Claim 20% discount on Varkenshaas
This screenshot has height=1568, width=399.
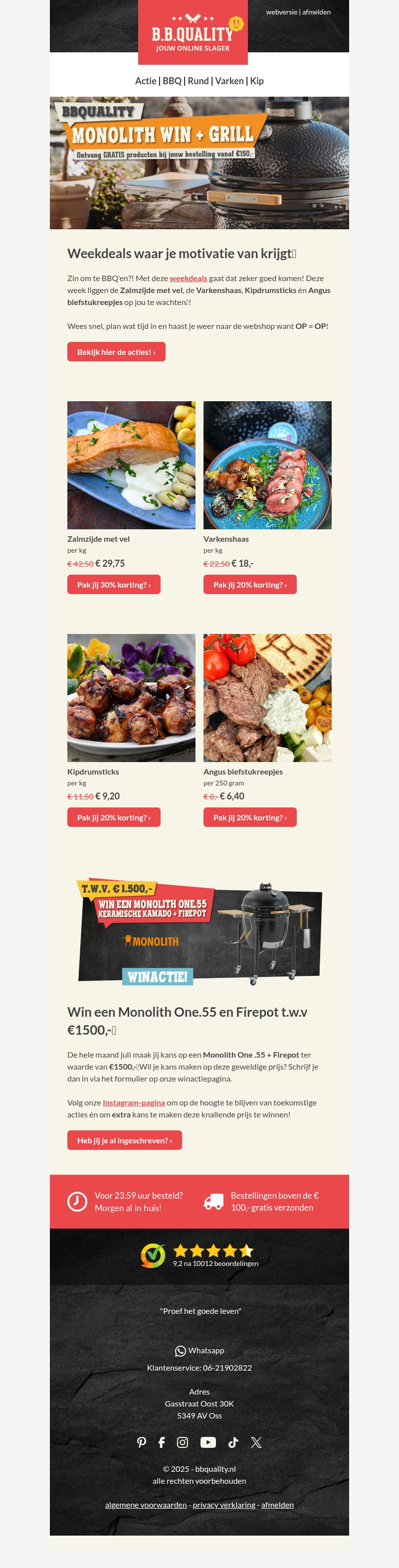[x=250, y=584]
